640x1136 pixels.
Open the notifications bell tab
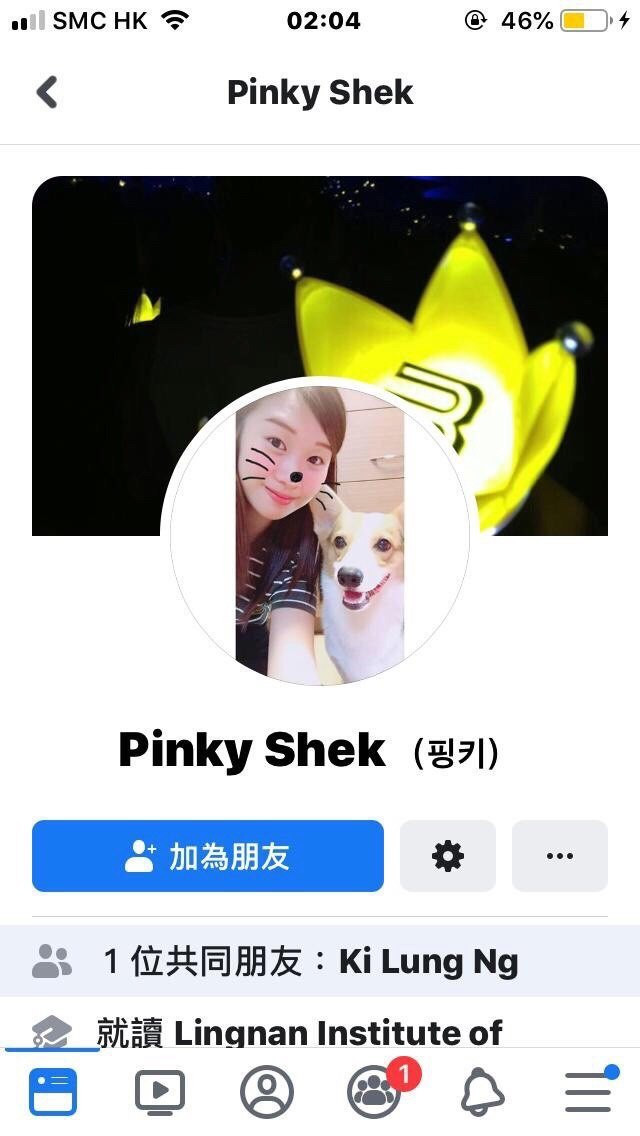(x=482, y=1092)
